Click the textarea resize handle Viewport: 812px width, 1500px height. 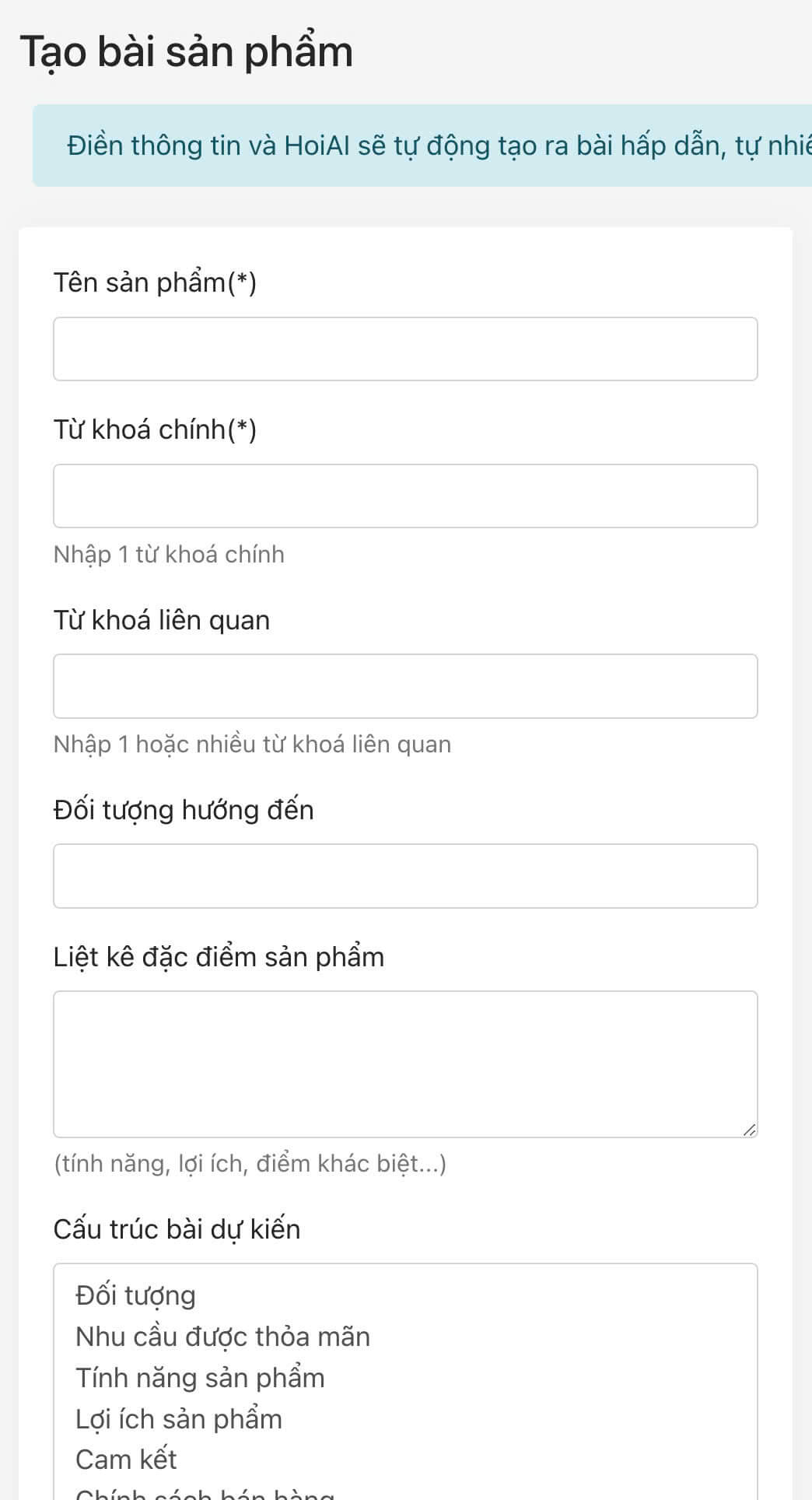[x=751, y=1130]
